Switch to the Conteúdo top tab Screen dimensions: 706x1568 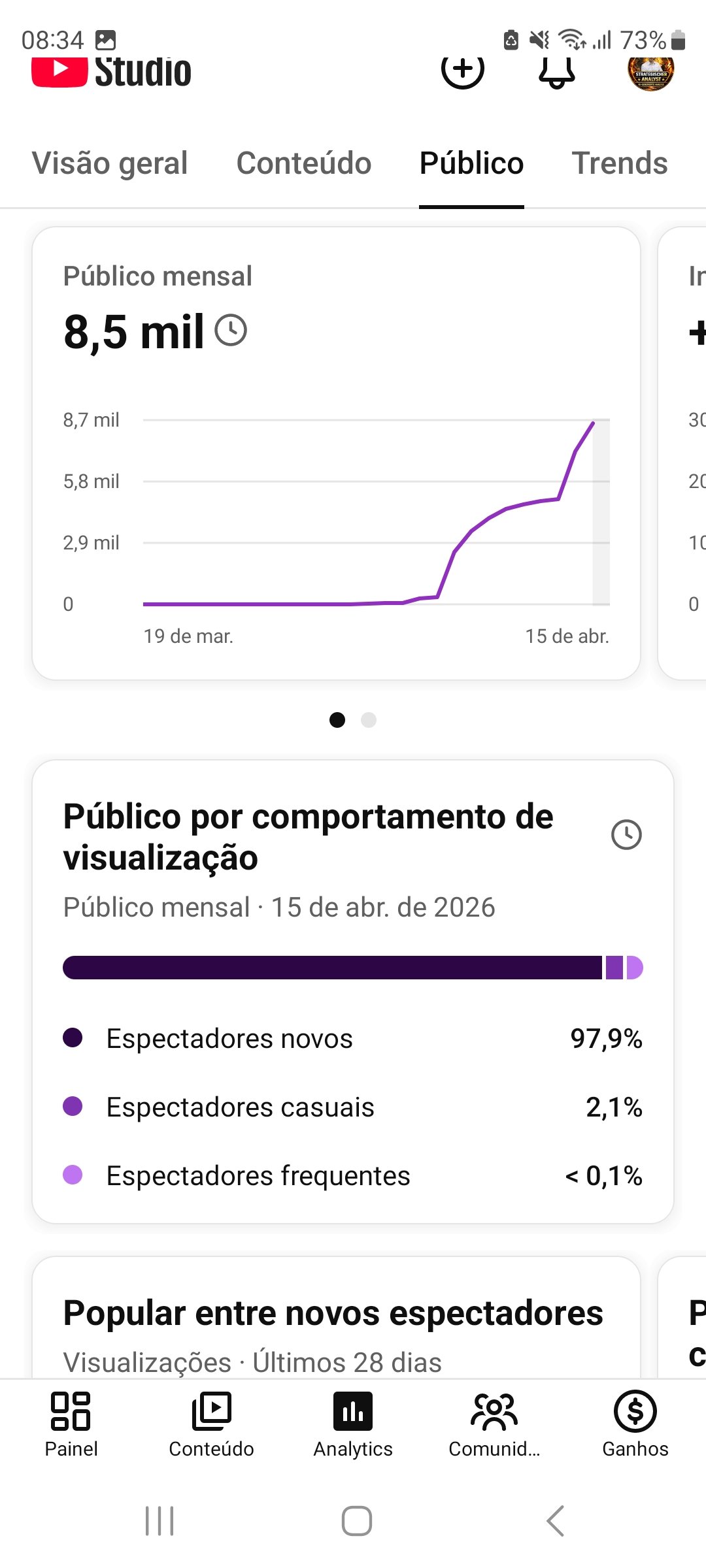click(304, 163)
